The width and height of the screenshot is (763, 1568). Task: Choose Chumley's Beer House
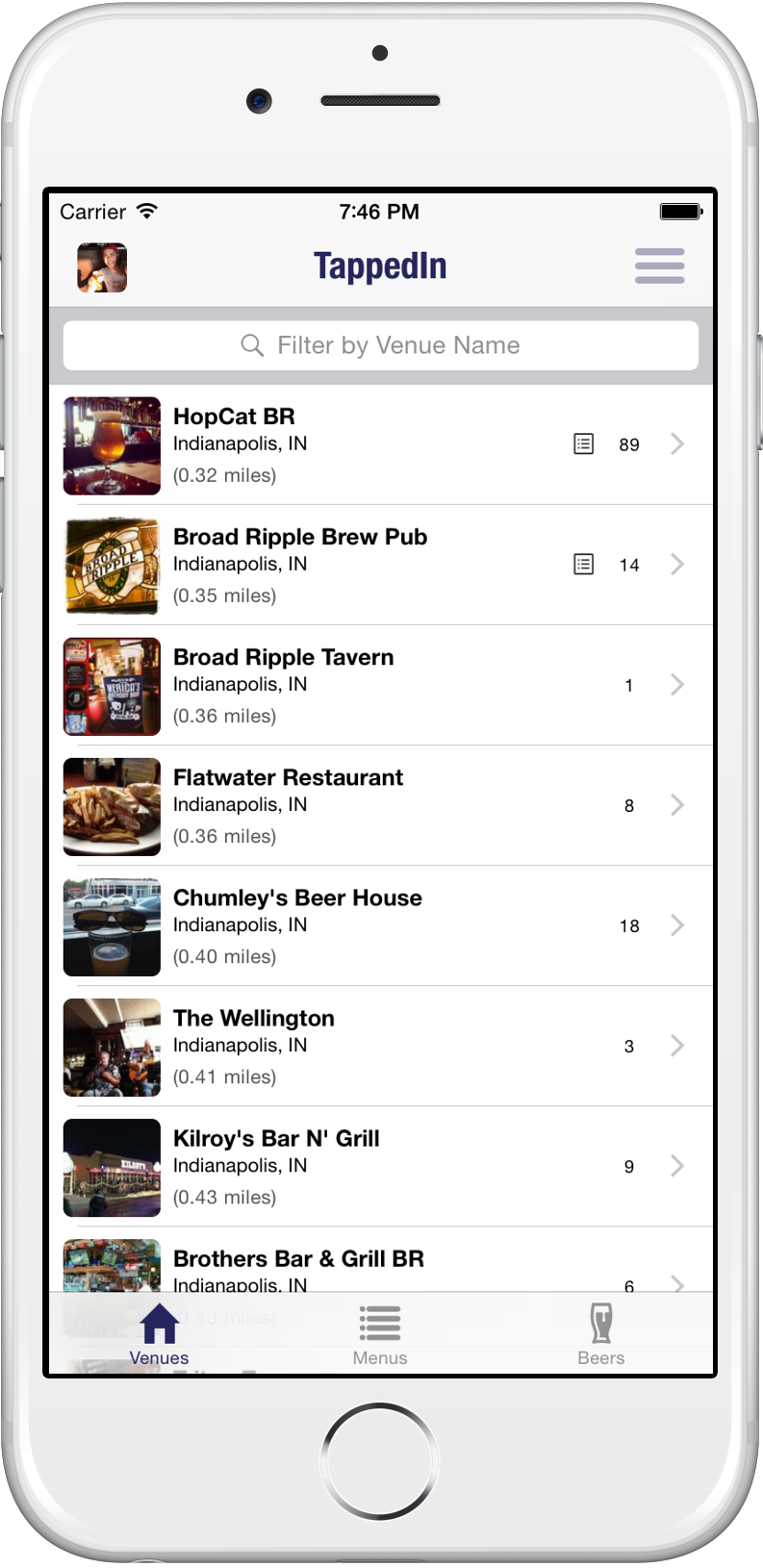[x=381, y=925]
